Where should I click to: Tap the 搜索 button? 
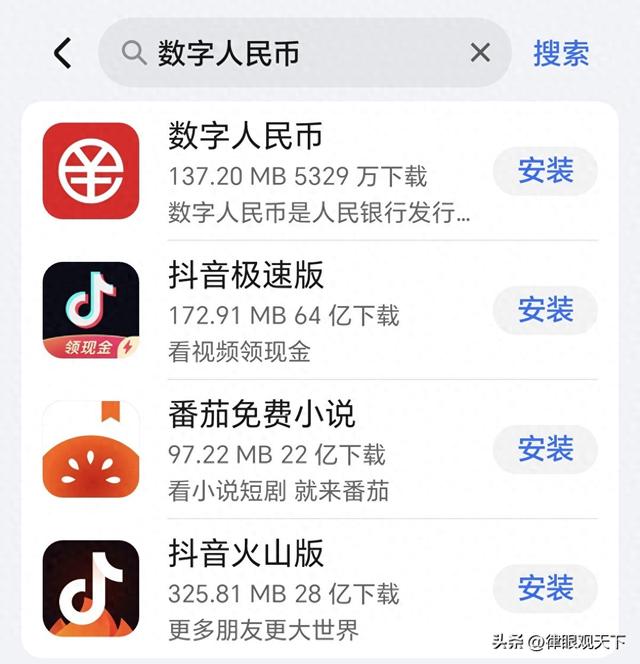(x=561, y=53)
